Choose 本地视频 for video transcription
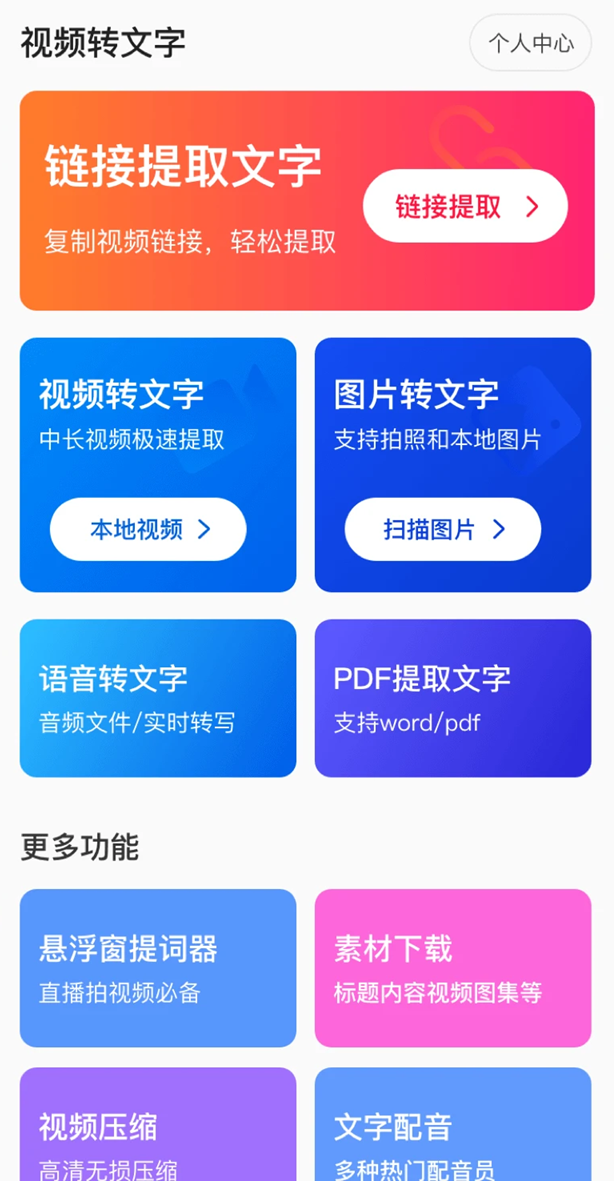 pyautogui.click(x=148, y=529)
